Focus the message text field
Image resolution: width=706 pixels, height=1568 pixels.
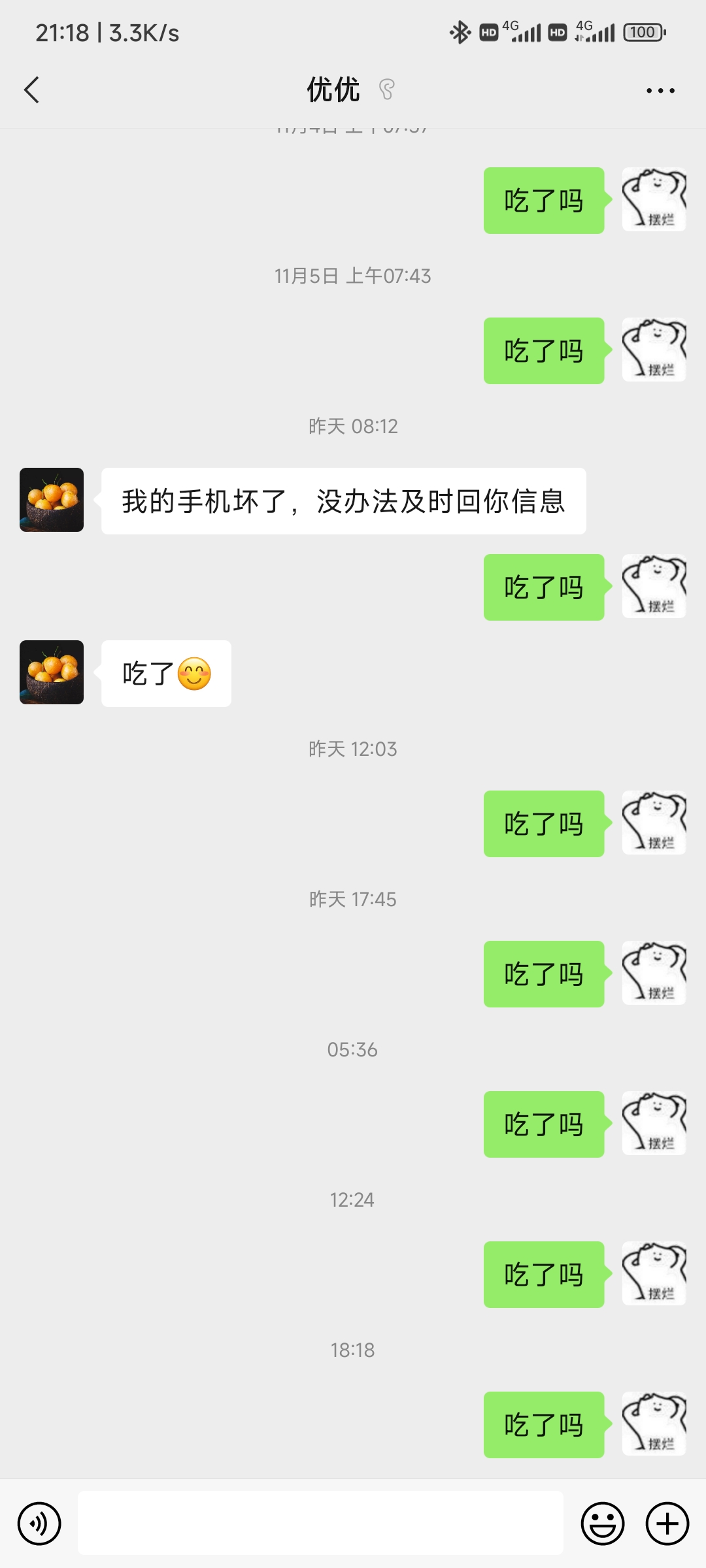pyautogui.click(x=320, y=1523)
